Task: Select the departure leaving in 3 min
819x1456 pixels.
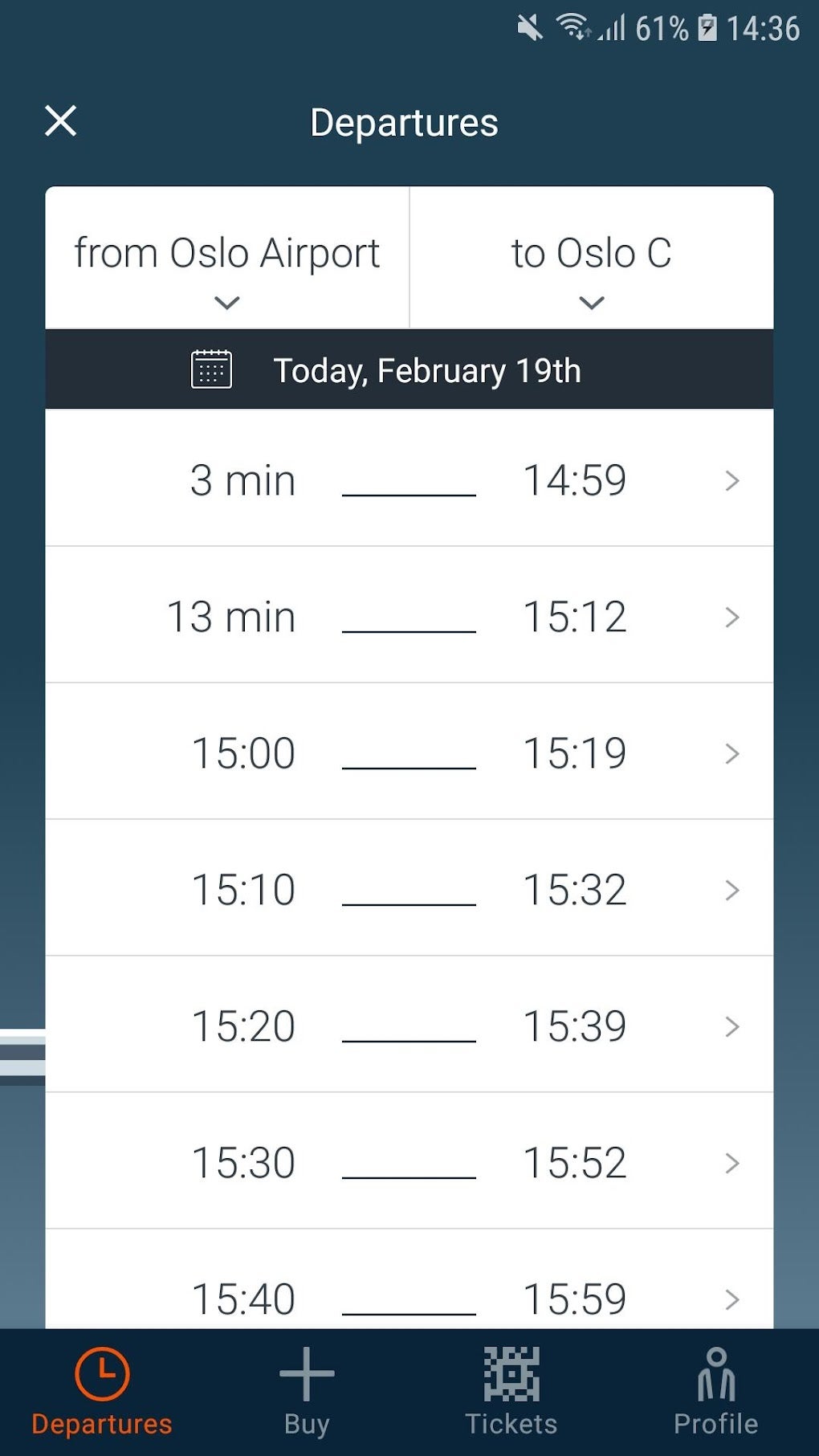Action: click(409, 481)
